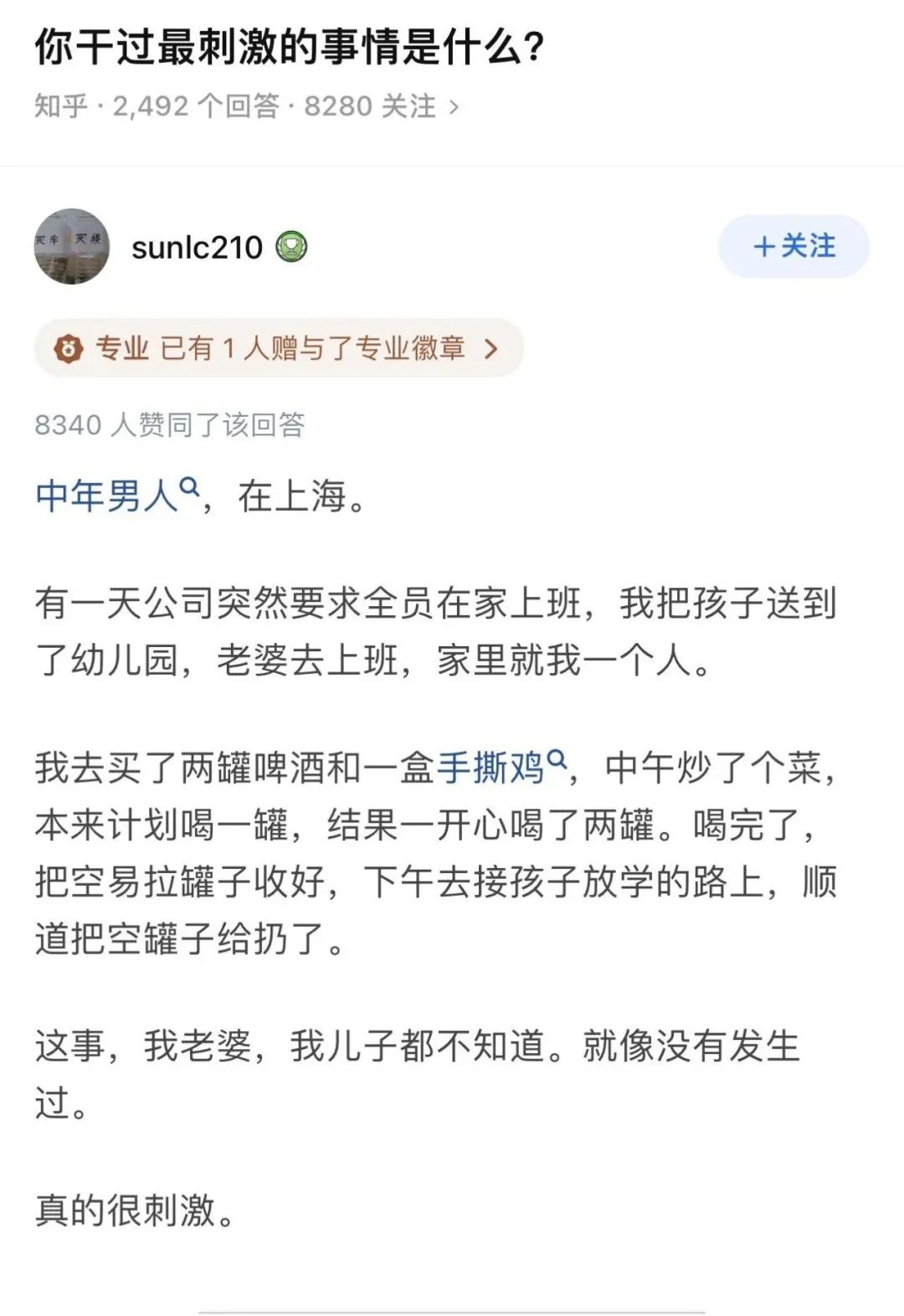Open question details with 2,492 answers
The image size is (904, 1316).
[247, 106]
